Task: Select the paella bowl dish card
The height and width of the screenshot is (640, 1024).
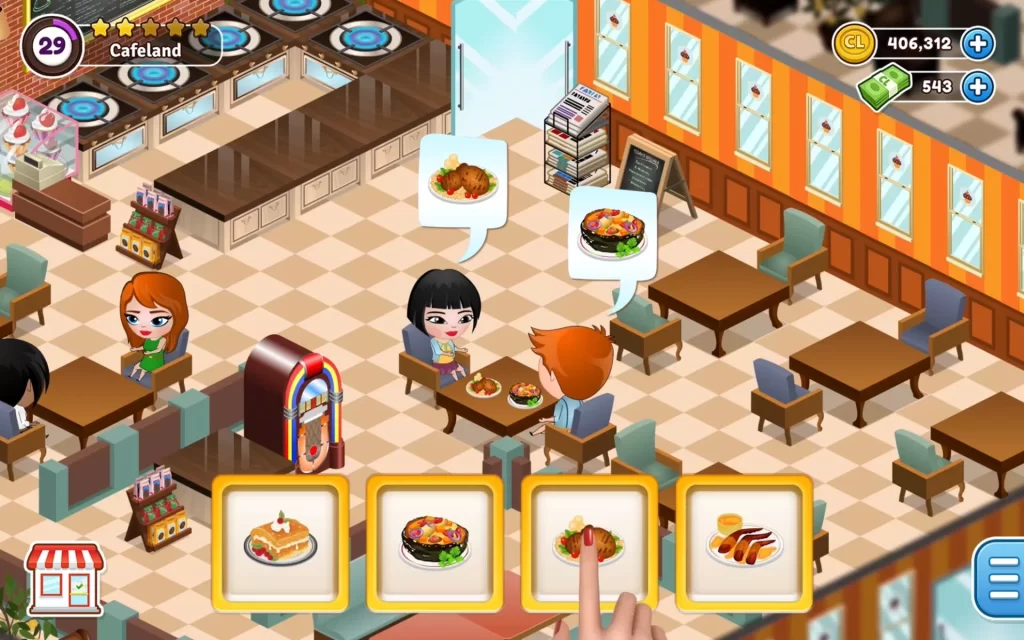Action: coord(435,542)
